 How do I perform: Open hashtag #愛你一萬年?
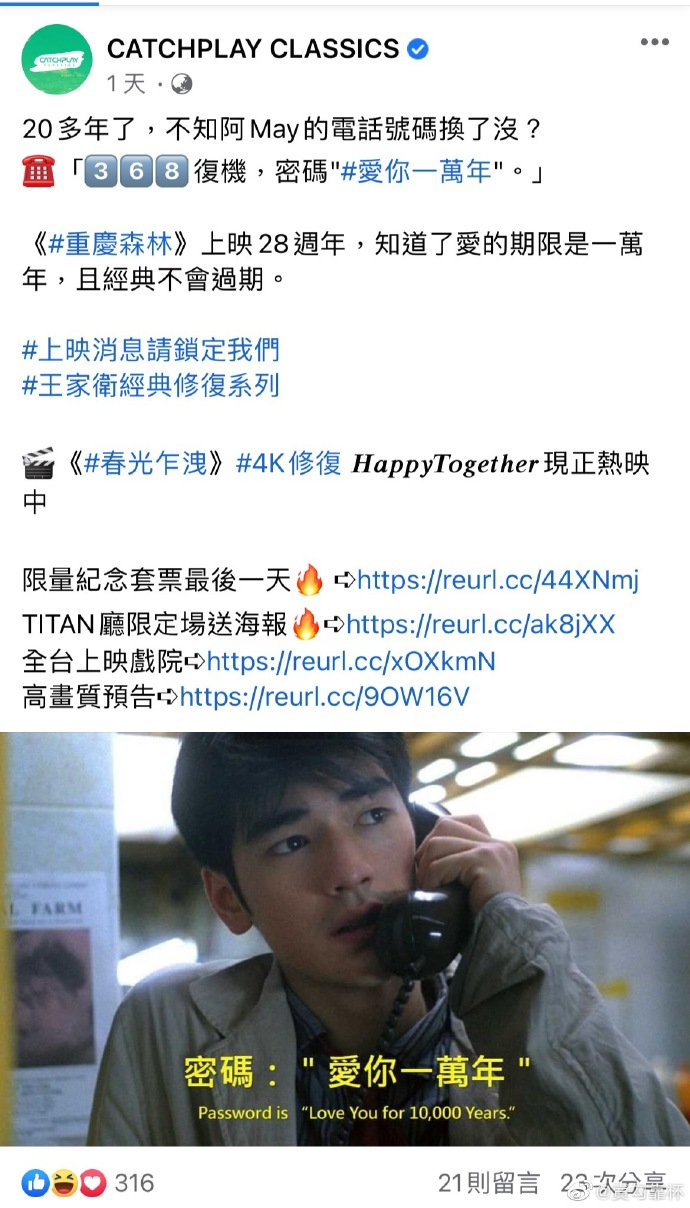(417, 171)
